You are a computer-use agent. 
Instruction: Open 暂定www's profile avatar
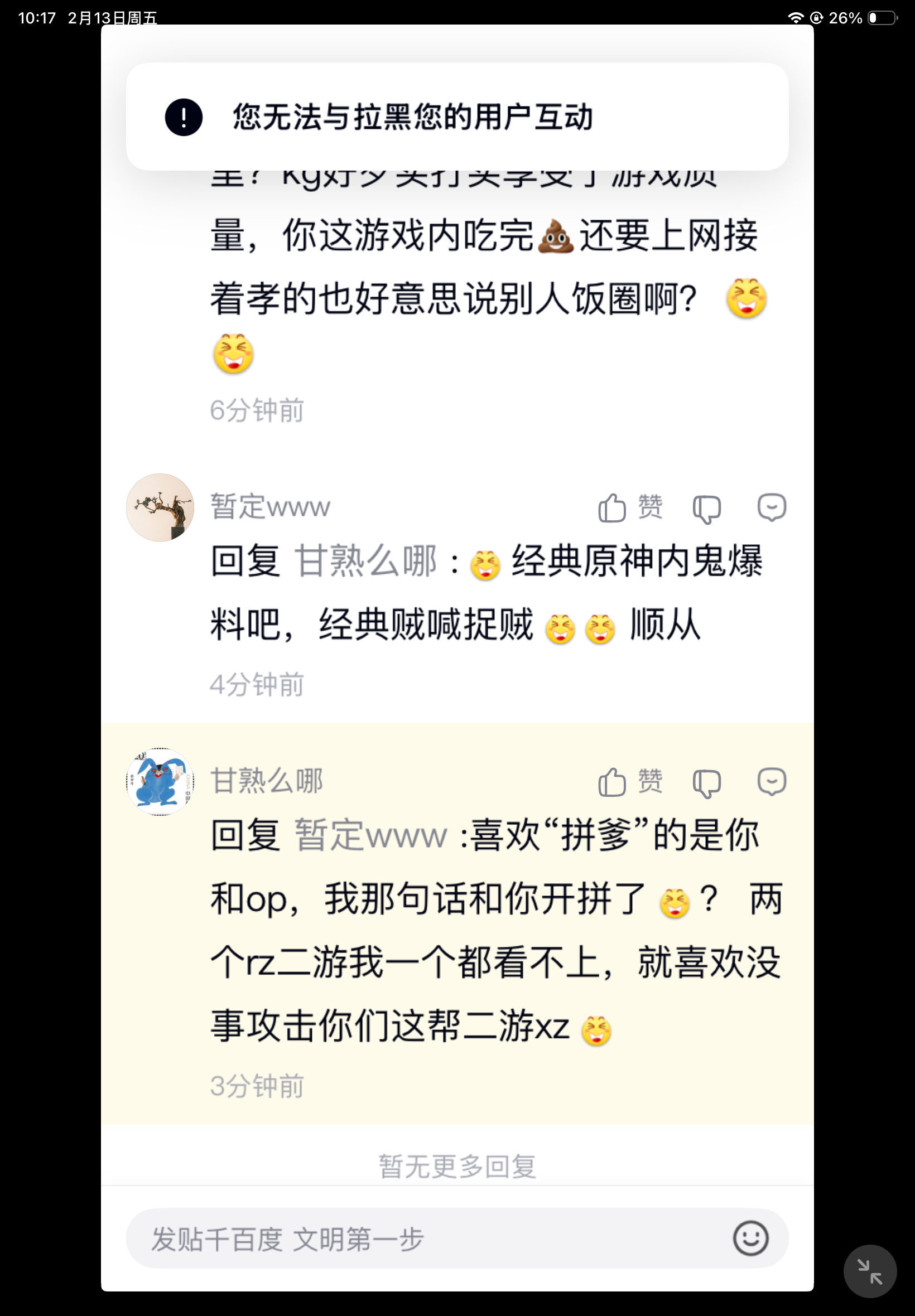160,507
